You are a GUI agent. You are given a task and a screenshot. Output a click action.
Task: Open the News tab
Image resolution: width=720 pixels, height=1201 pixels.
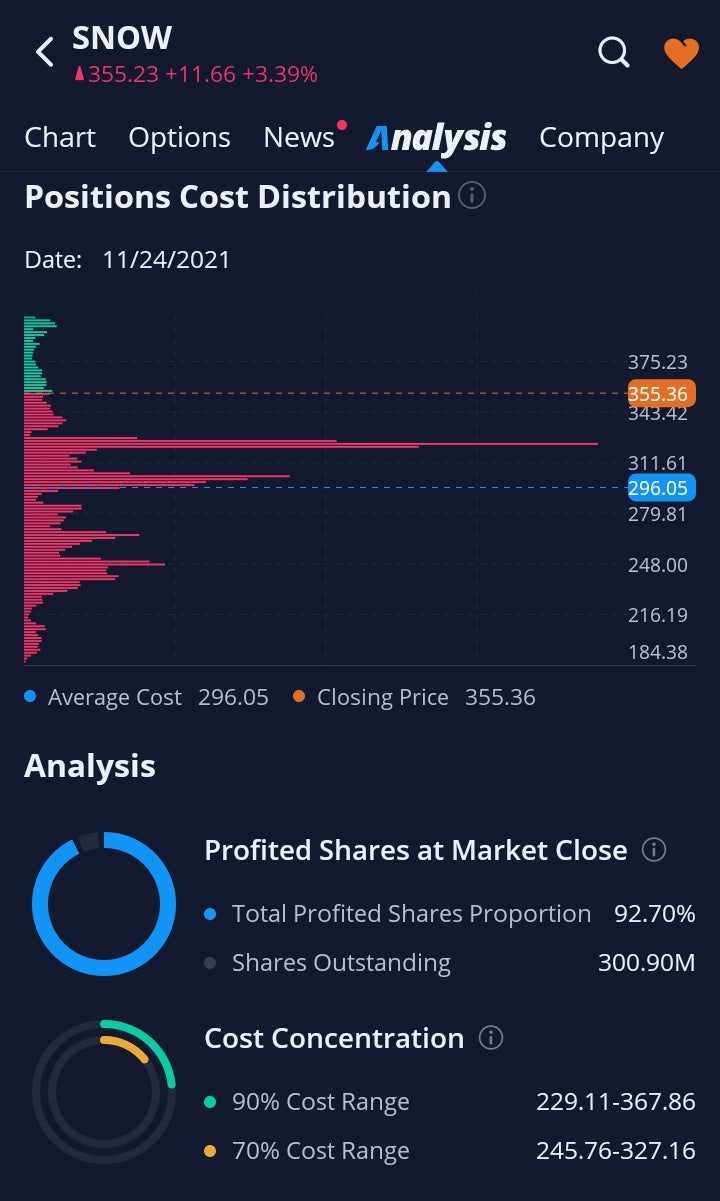click(x=299, y=138)
